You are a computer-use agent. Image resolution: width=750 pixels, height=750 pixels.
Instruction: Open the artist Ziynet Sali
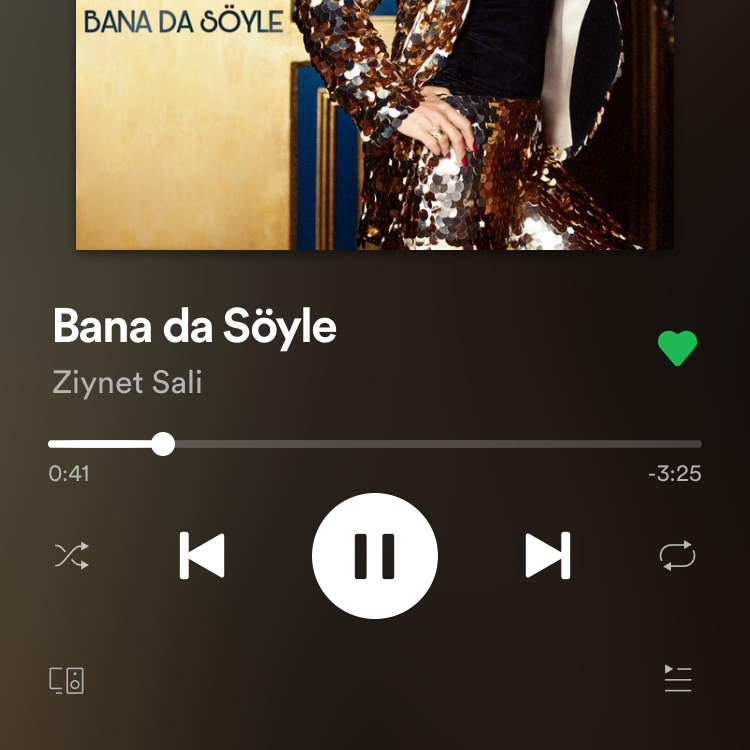[127, 381]
